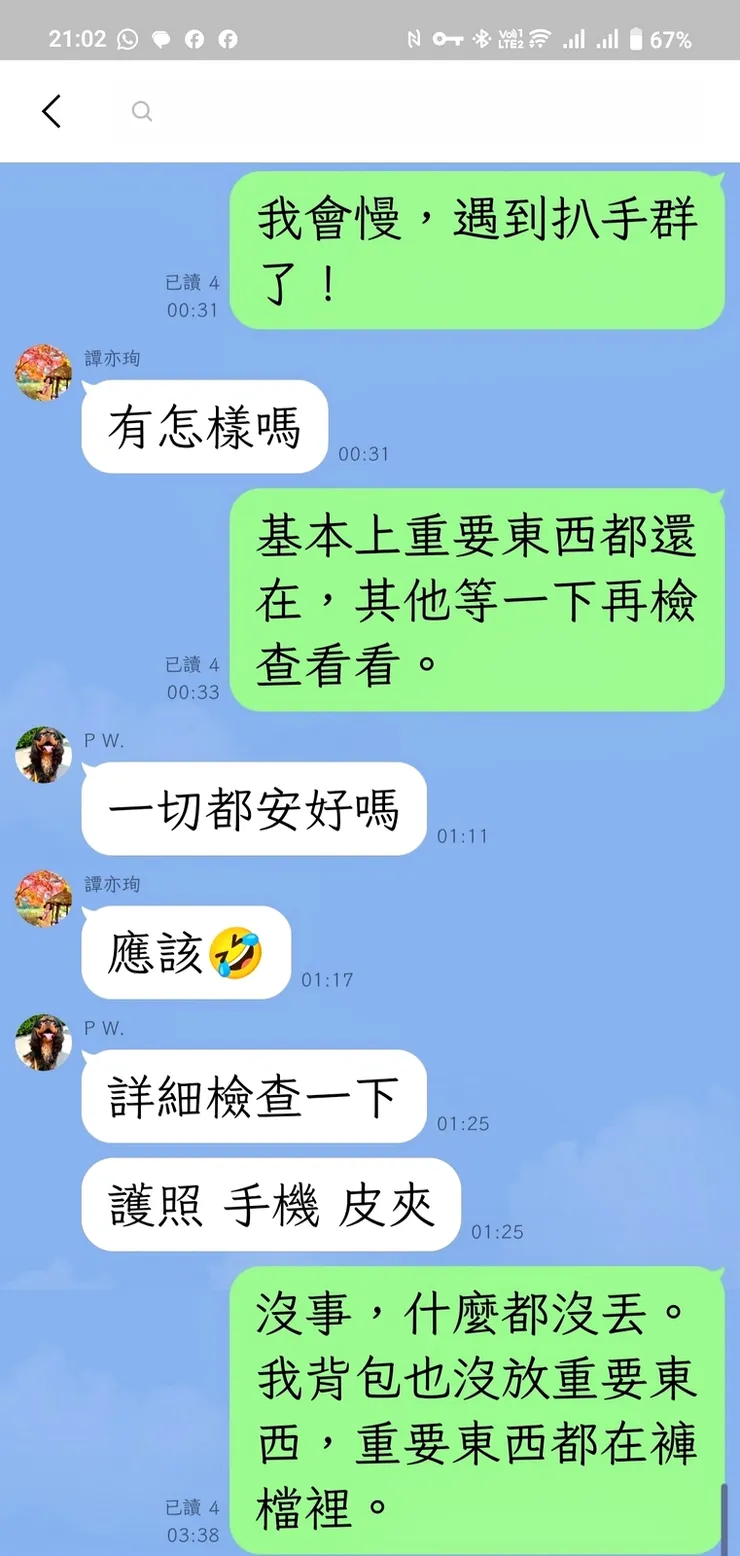Tap 譚亦珣's profile picture avatar
The height and width of the screenshot is (1556, 740).
point(42,371)
